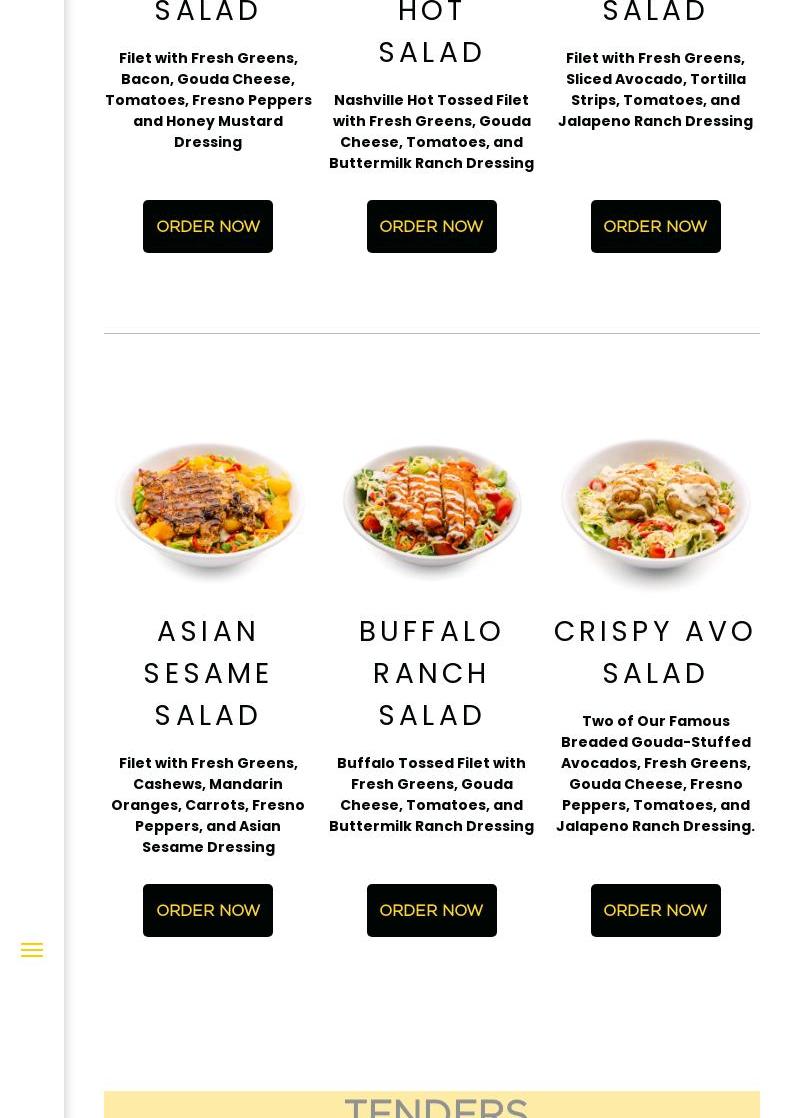800x1118 pixels.
Task: Order the Nashville hot salad now
Action: [431, 226]
